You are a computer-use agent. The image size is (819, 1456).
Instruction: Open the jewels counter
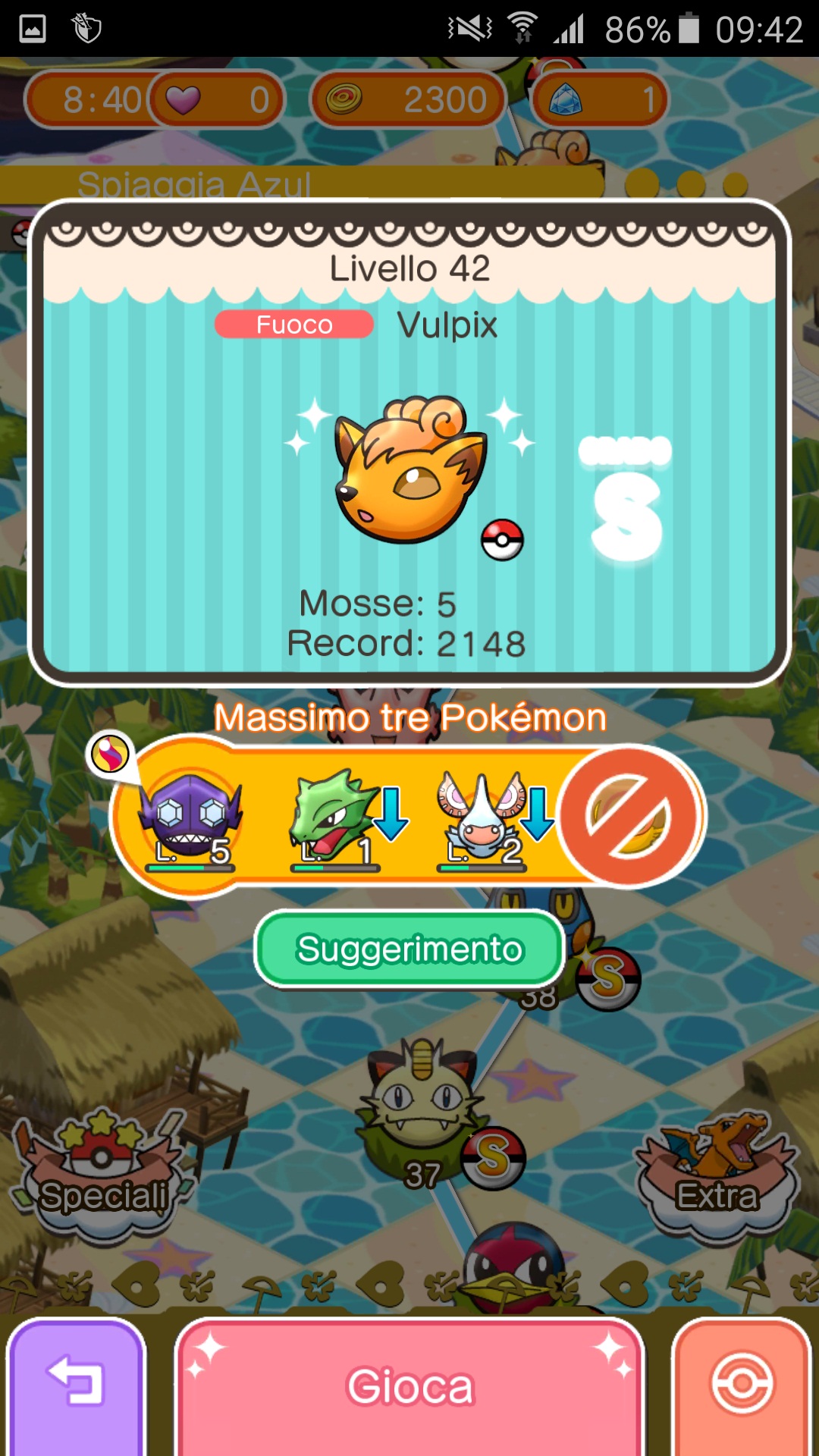click(x=599, y=99)
